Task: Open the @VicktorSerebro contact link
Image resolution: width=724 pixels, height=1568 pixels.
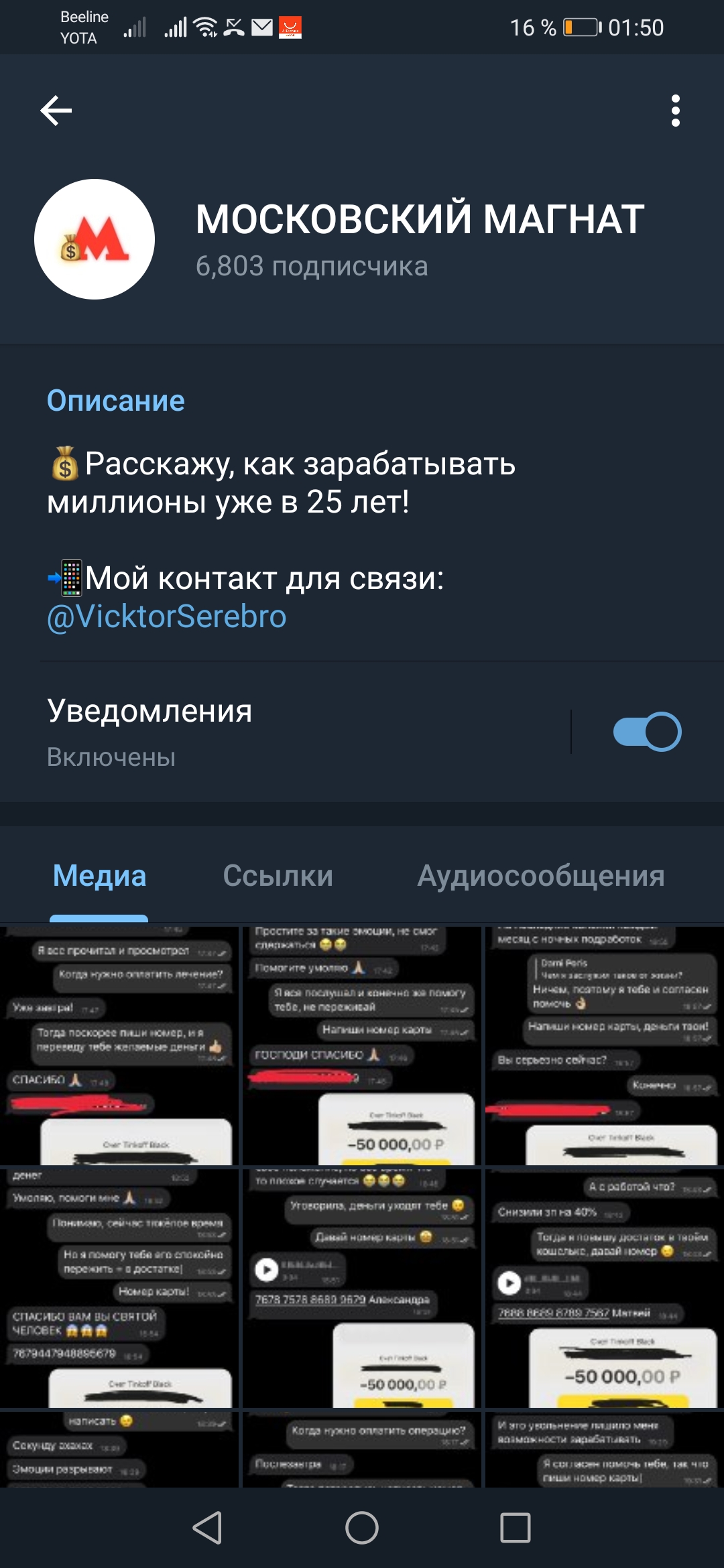Action: click(x=167, y=616)
